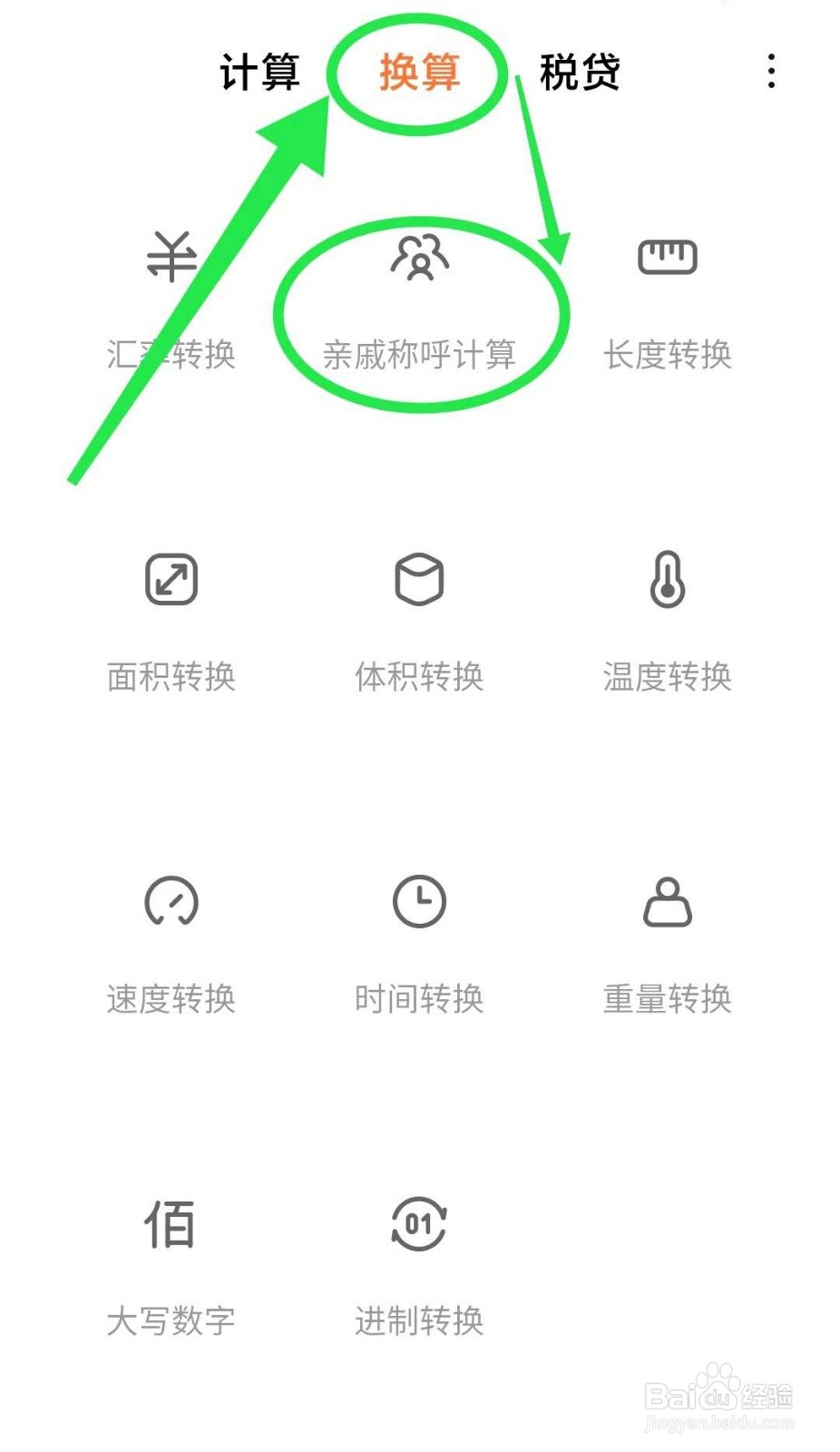Screen dimensions: 840x1452
Task: Tap the 速度转换 text label
Action: pos(171,1000)
